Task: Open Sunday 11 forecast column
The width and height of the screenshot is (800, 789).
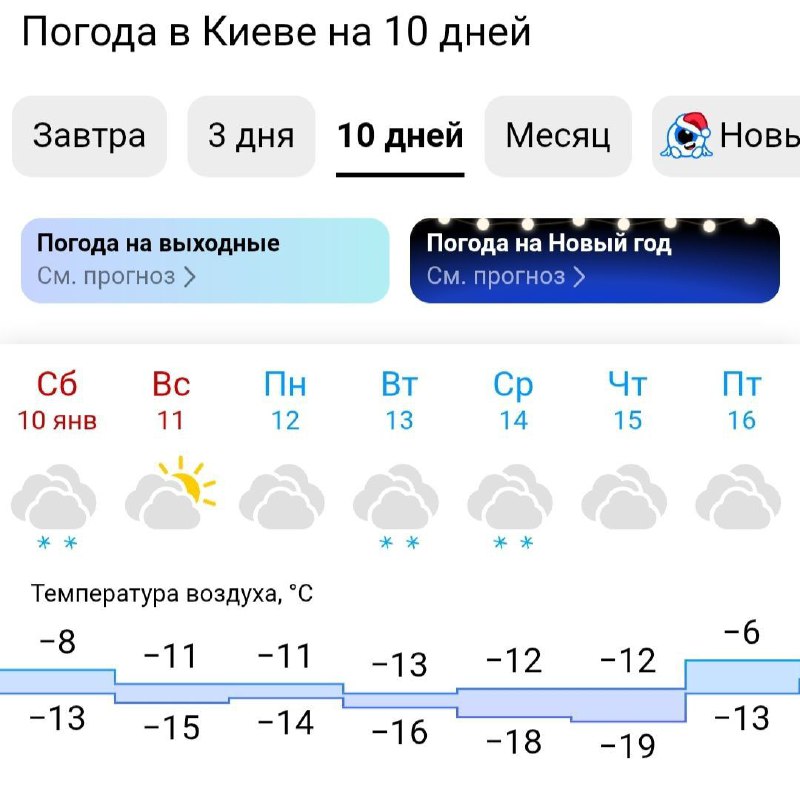Action: [171, 400]
